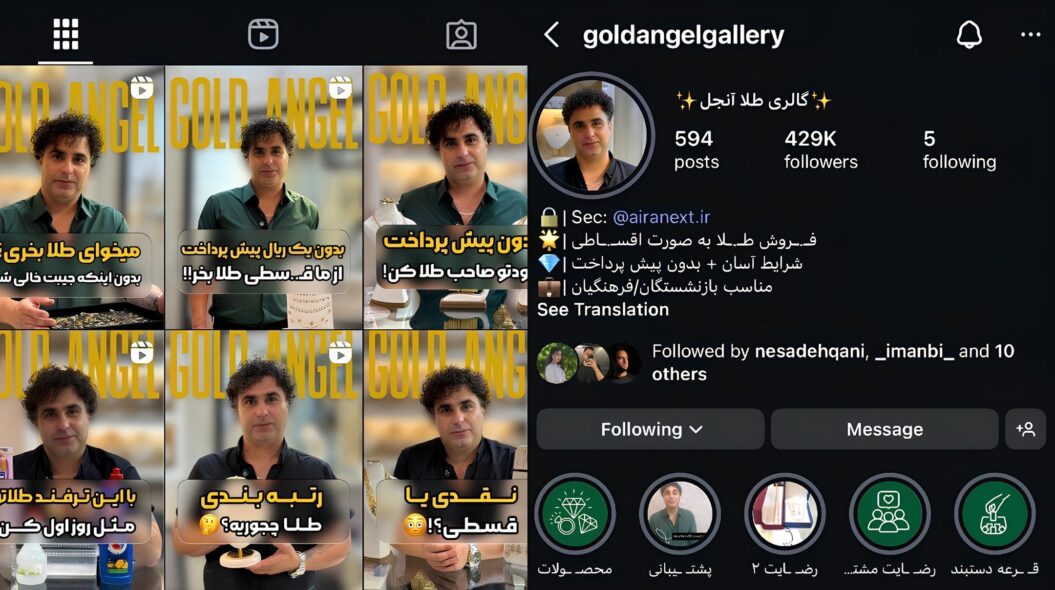Open the profile picture story ring
This screenshot has width=1055, height=590.
[x=591, y=134]
